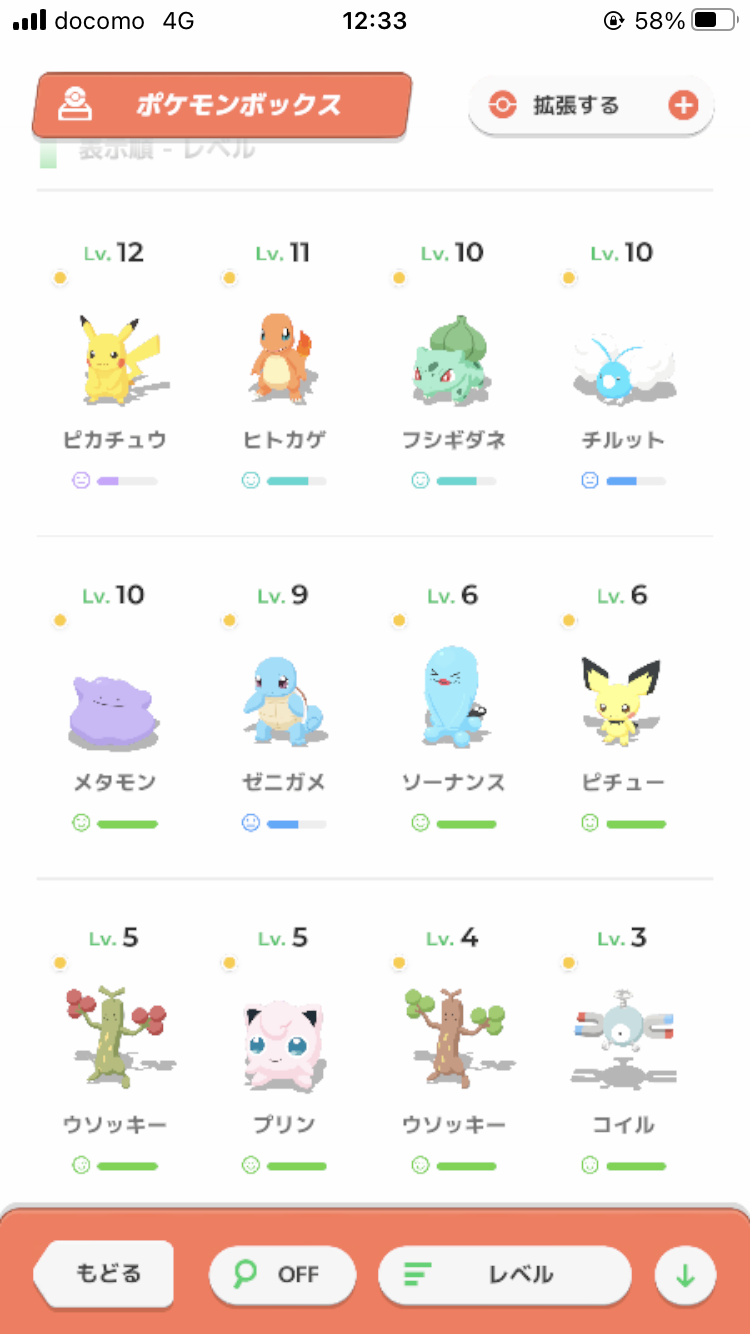
Task: Select メタモン from the grid
Action: [x=114, y=702]
